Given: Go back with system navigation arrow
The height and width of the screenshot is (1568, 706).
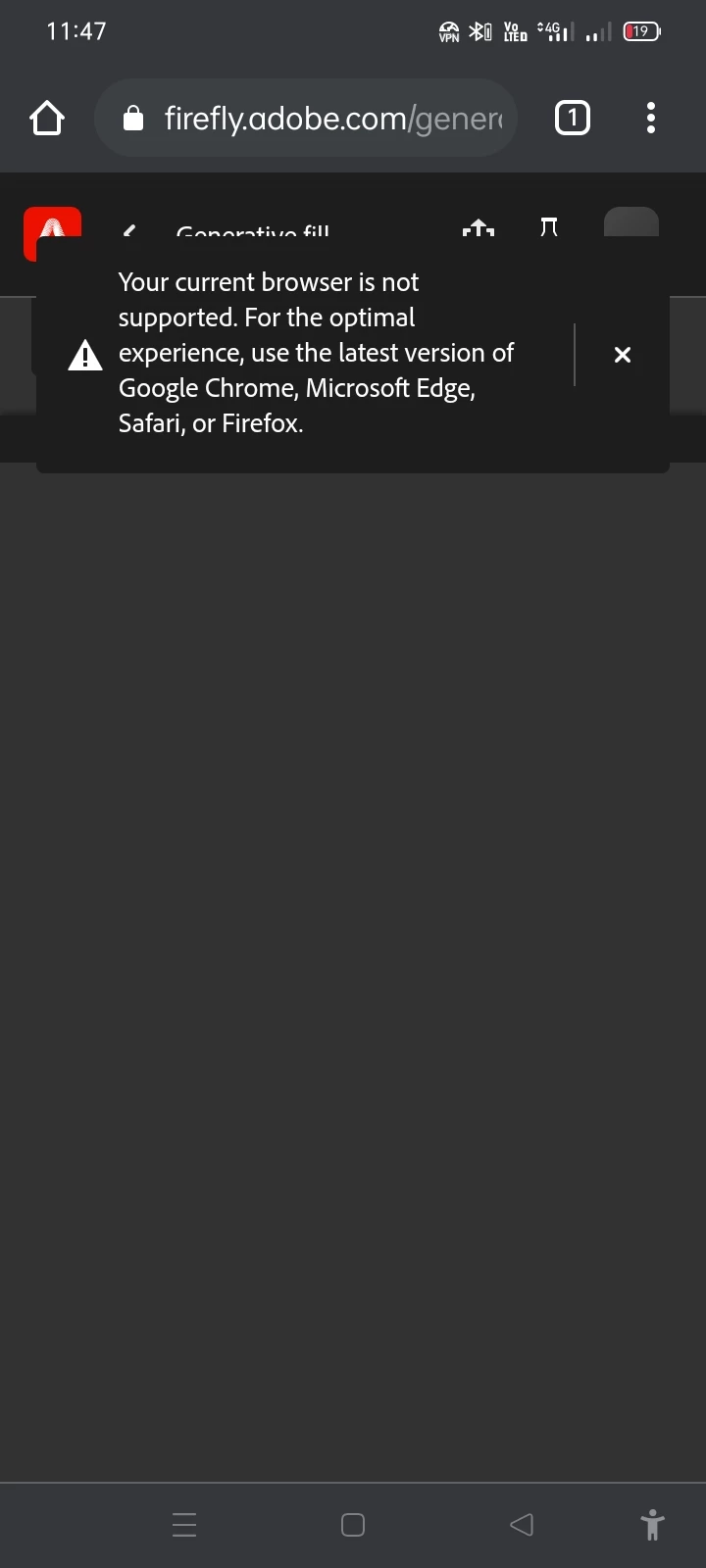Looking at the screenshot, I should coord(522,1525).
